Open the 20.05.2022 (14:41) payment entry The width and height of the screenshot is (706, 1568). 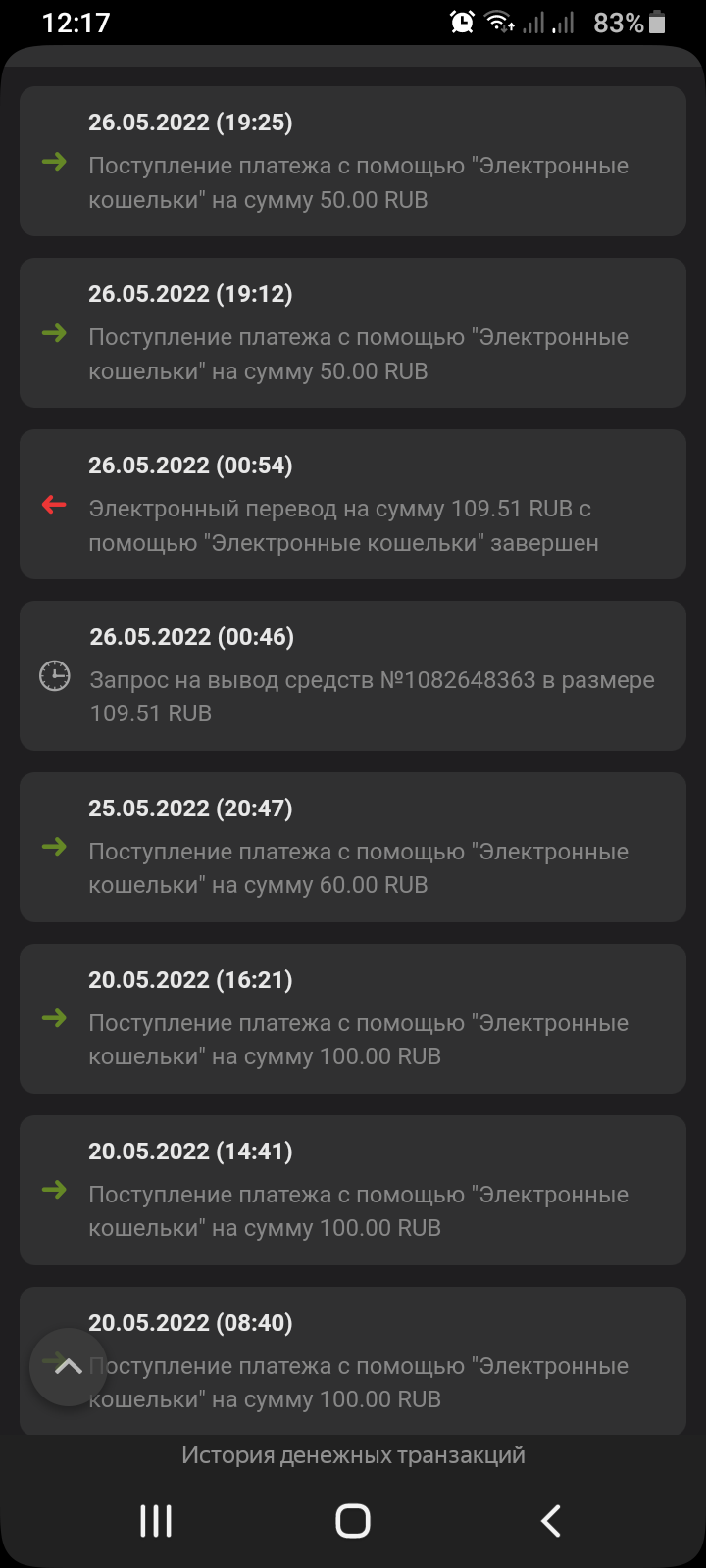(x=353, y=1191)
